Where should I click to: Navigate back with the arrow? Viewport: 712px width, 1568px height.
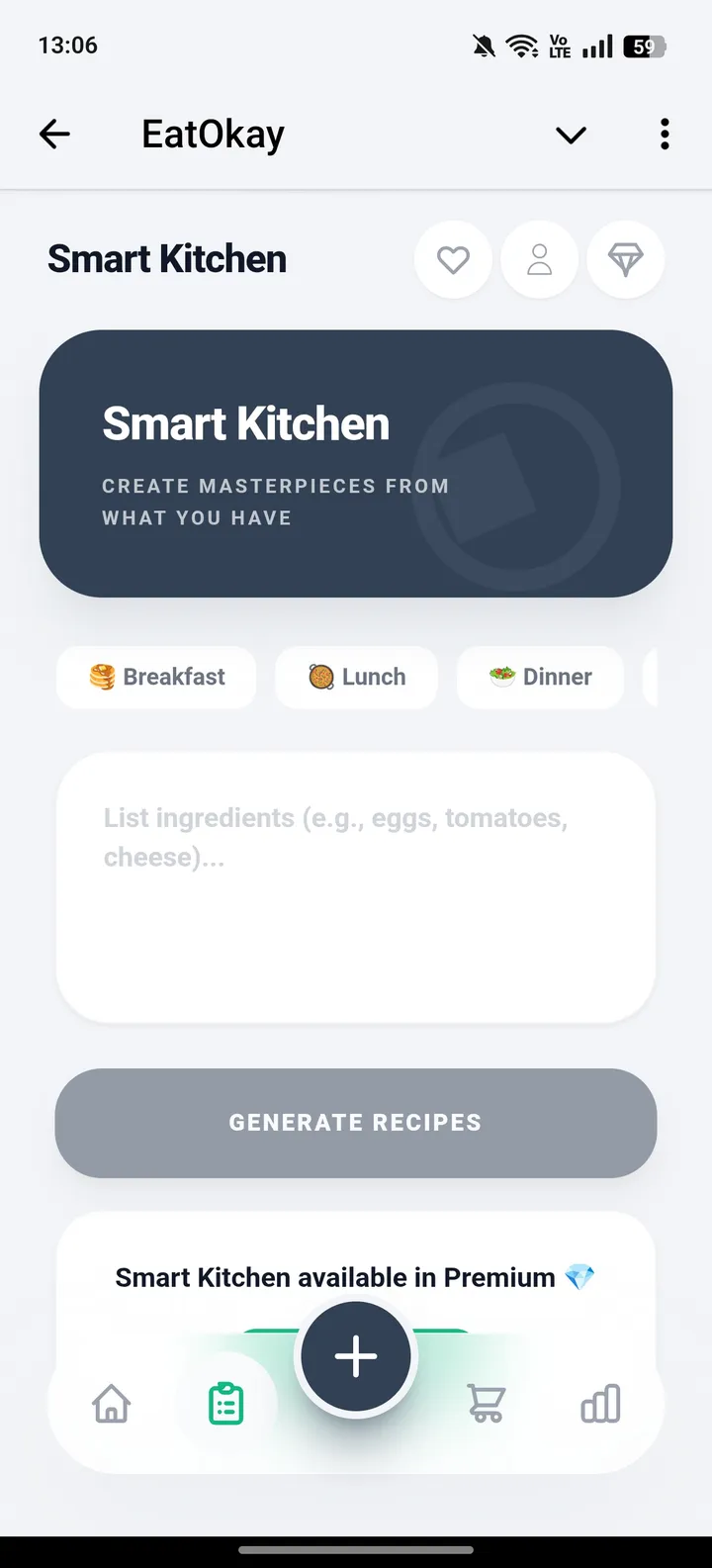click(54, 134)
